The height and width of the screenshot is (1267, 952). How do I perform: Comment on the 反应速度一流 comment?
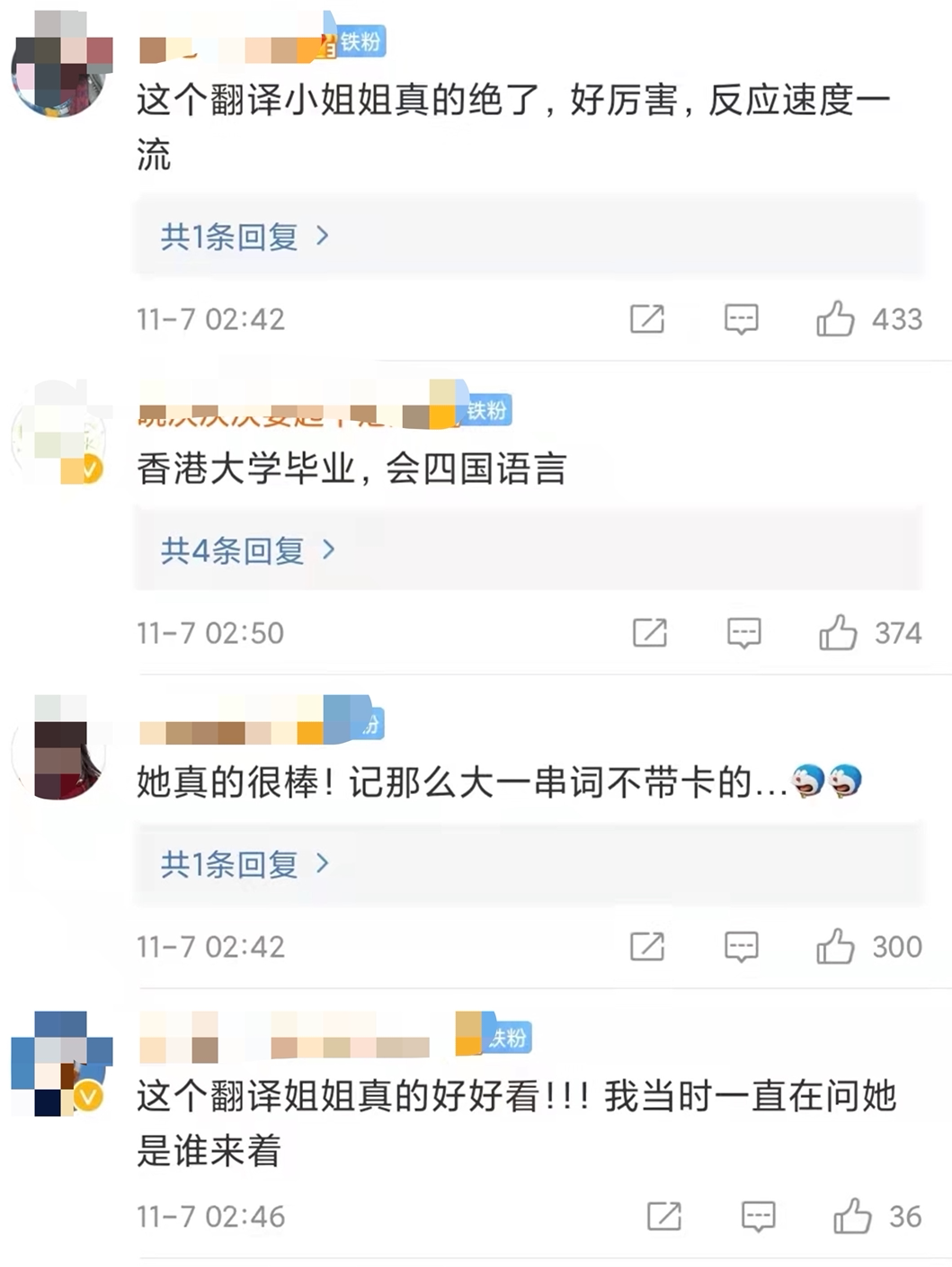pos(742,319)
